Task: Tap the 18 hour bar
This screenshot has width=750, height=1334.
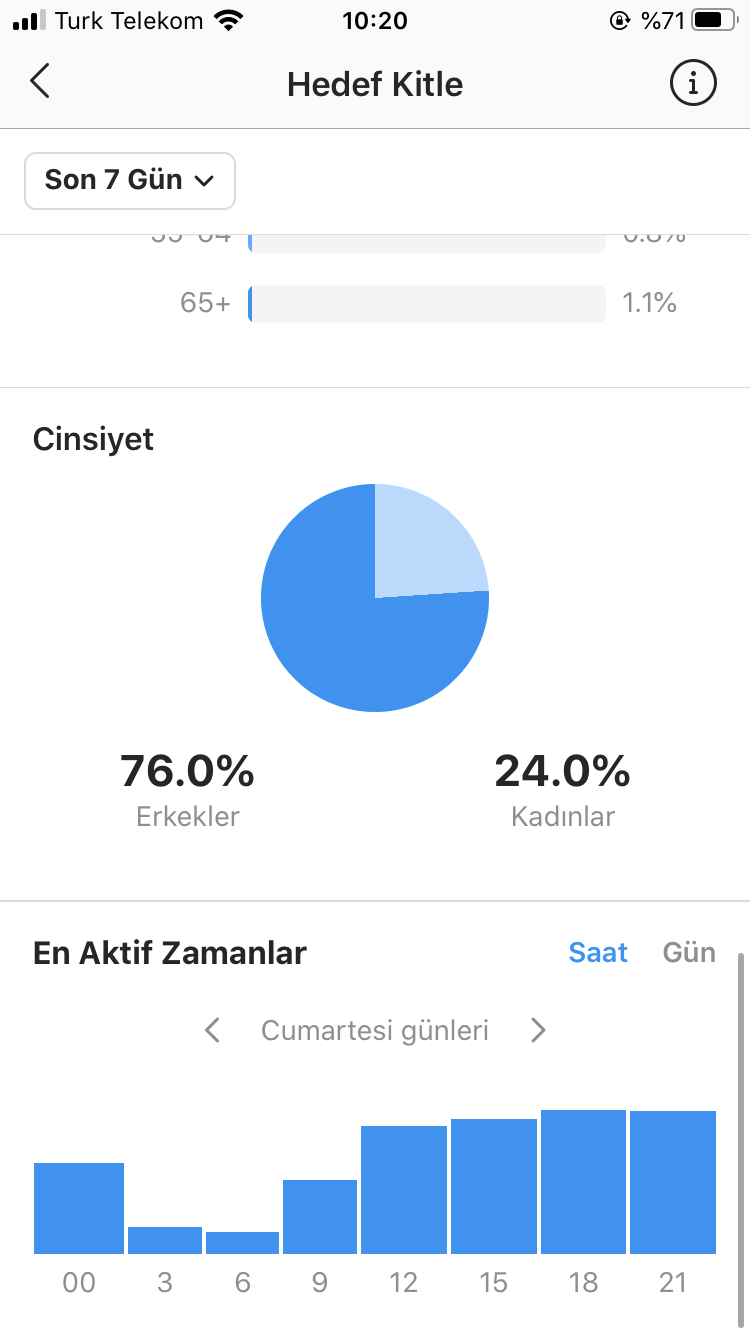Action: [583, 1182]
